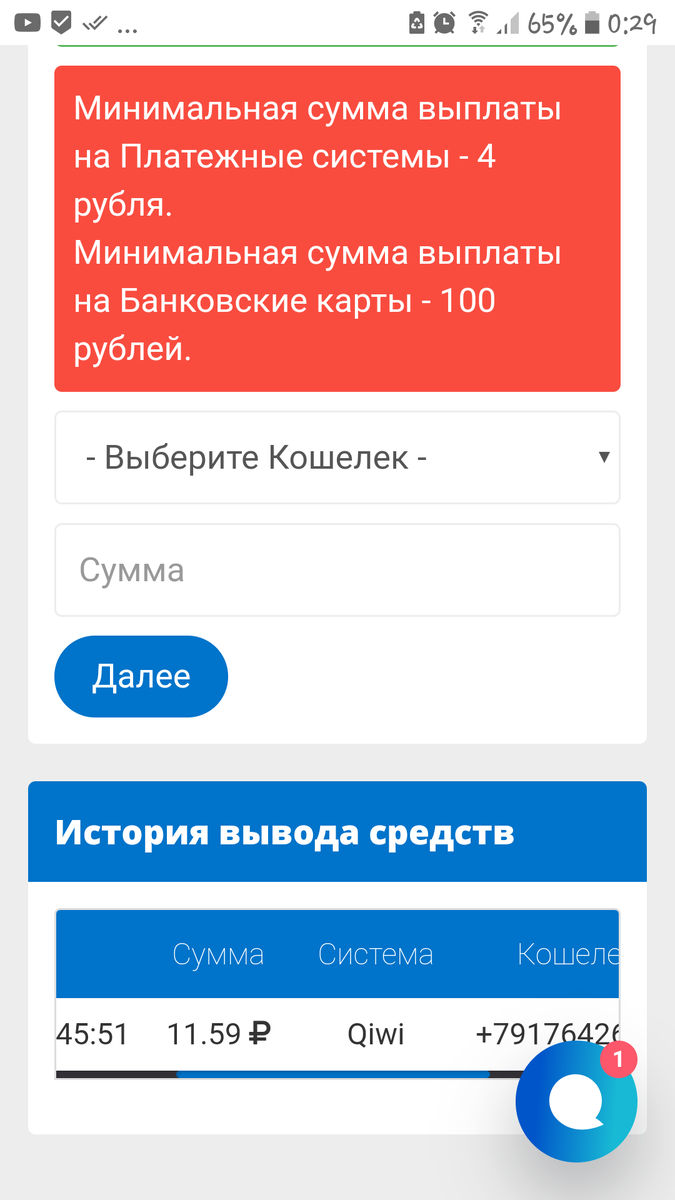Image resolution: width=675 pixels, height=1200 pixels.
Task: Focus the Сумма input field
Action: (337, 570)
